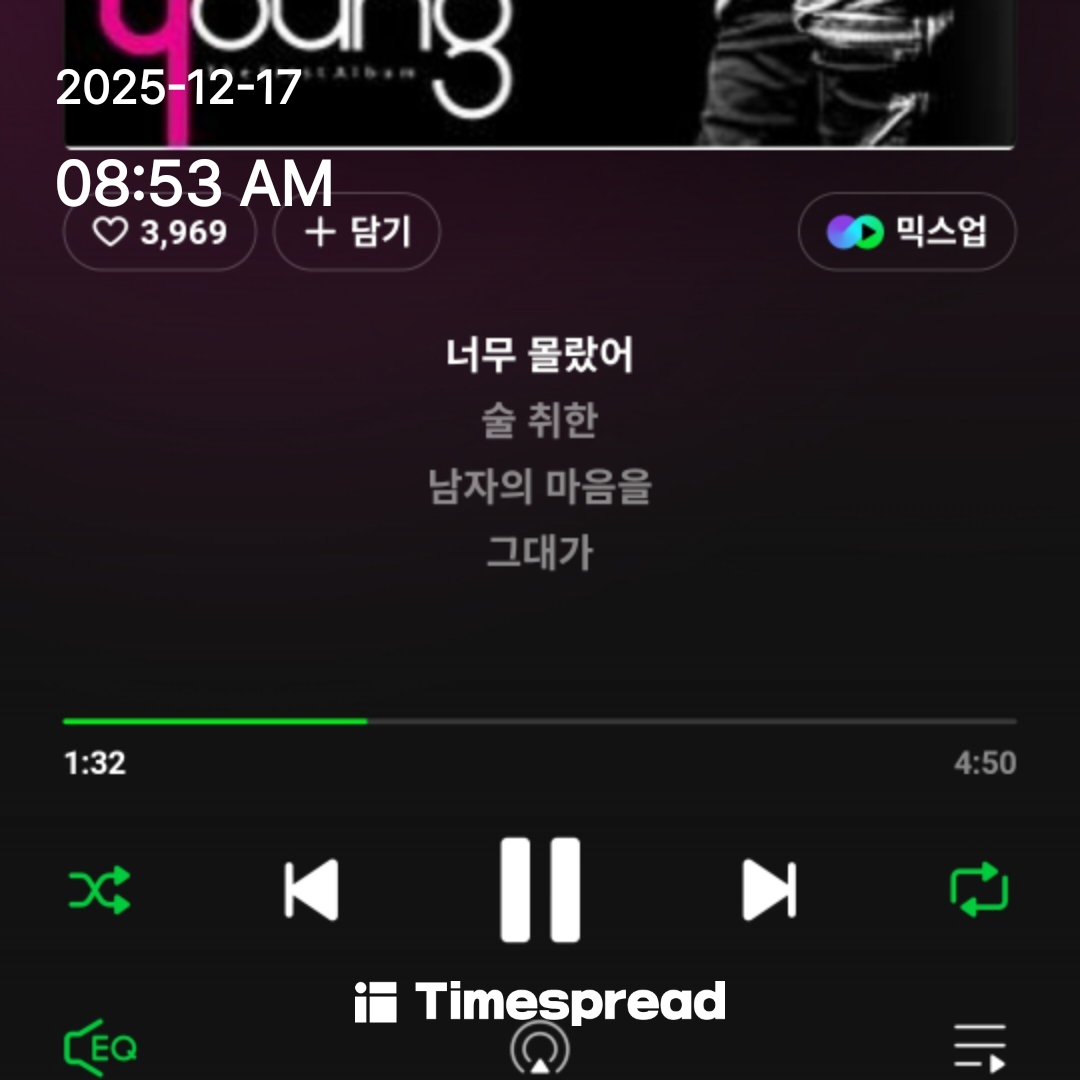Viewport: 1080px width, 1080px height.
Task: Tap the album cover art
Action: pyautogui.click(x=540, y=73)
